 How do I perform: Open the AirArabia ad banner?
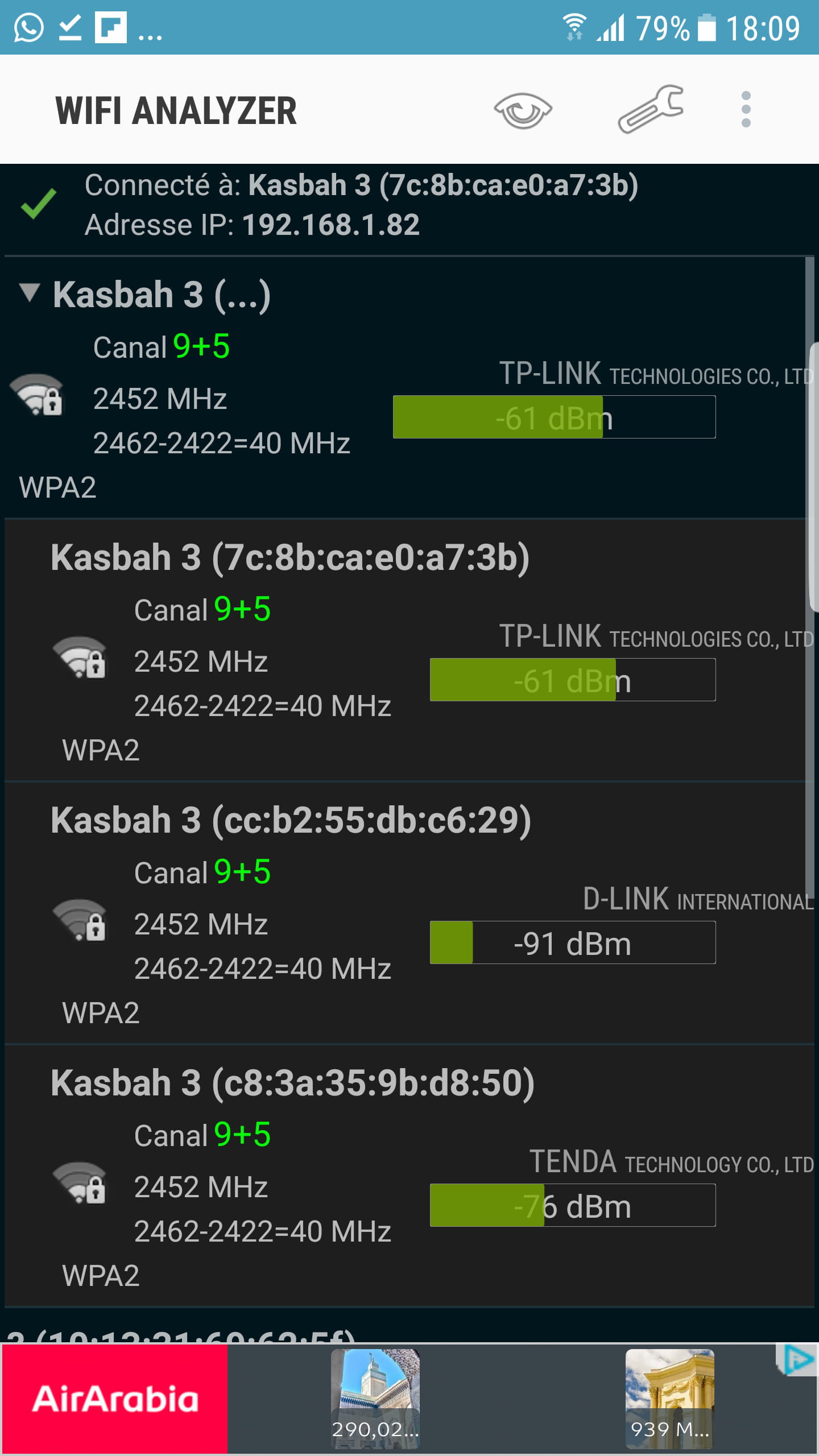click(114, 1399)
